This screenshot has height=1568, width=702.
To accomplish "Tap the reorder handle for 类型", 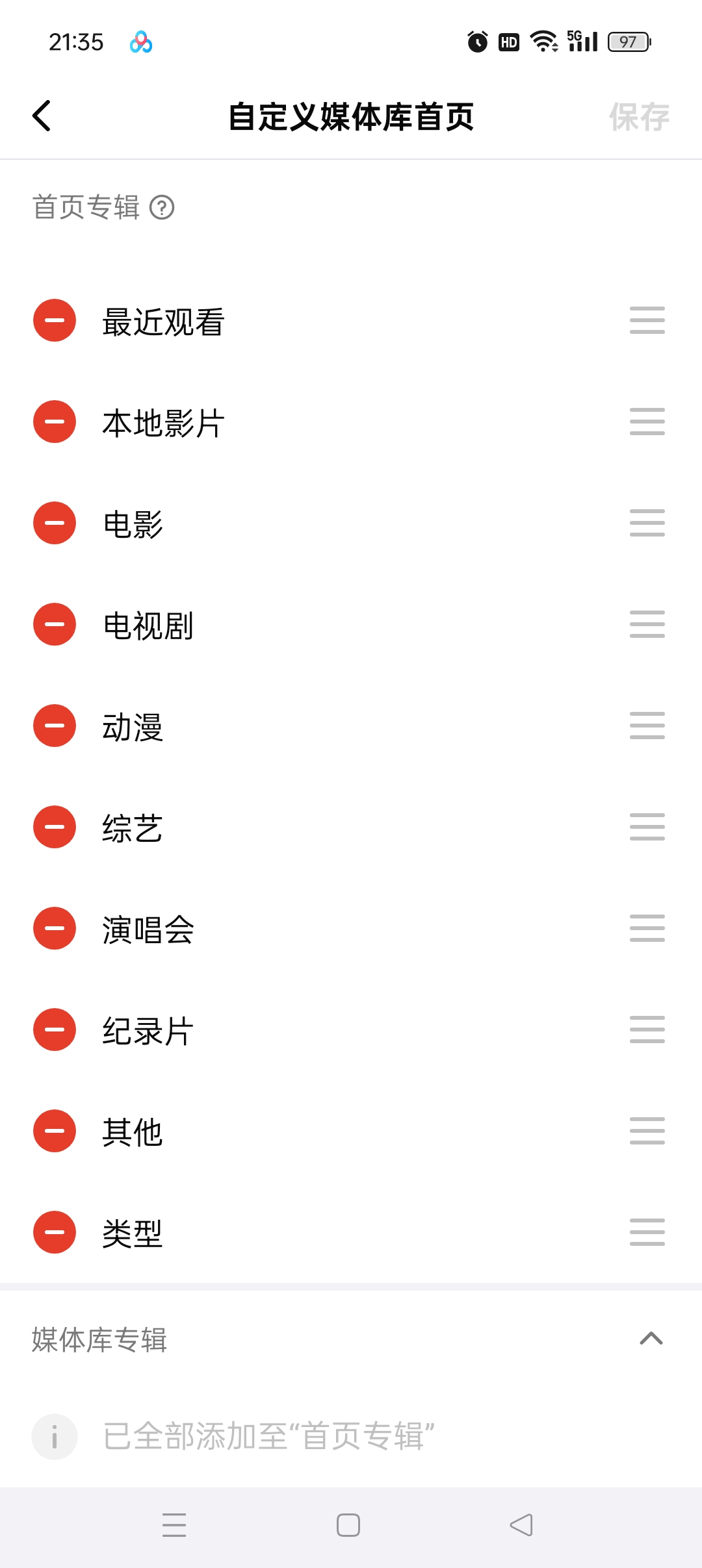I will [647, 1232].
